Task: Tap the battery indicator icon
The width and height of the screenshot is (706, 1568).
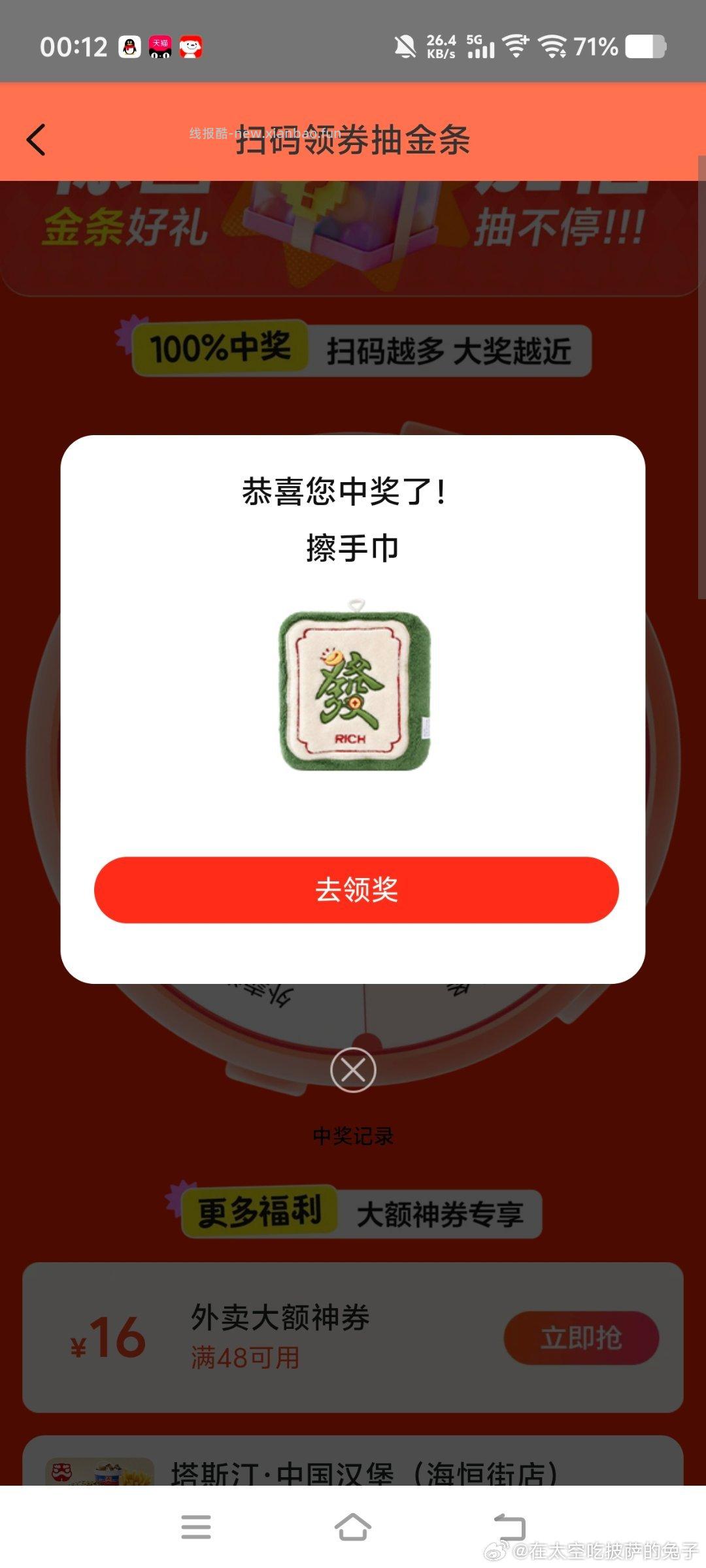Action: 644,46
